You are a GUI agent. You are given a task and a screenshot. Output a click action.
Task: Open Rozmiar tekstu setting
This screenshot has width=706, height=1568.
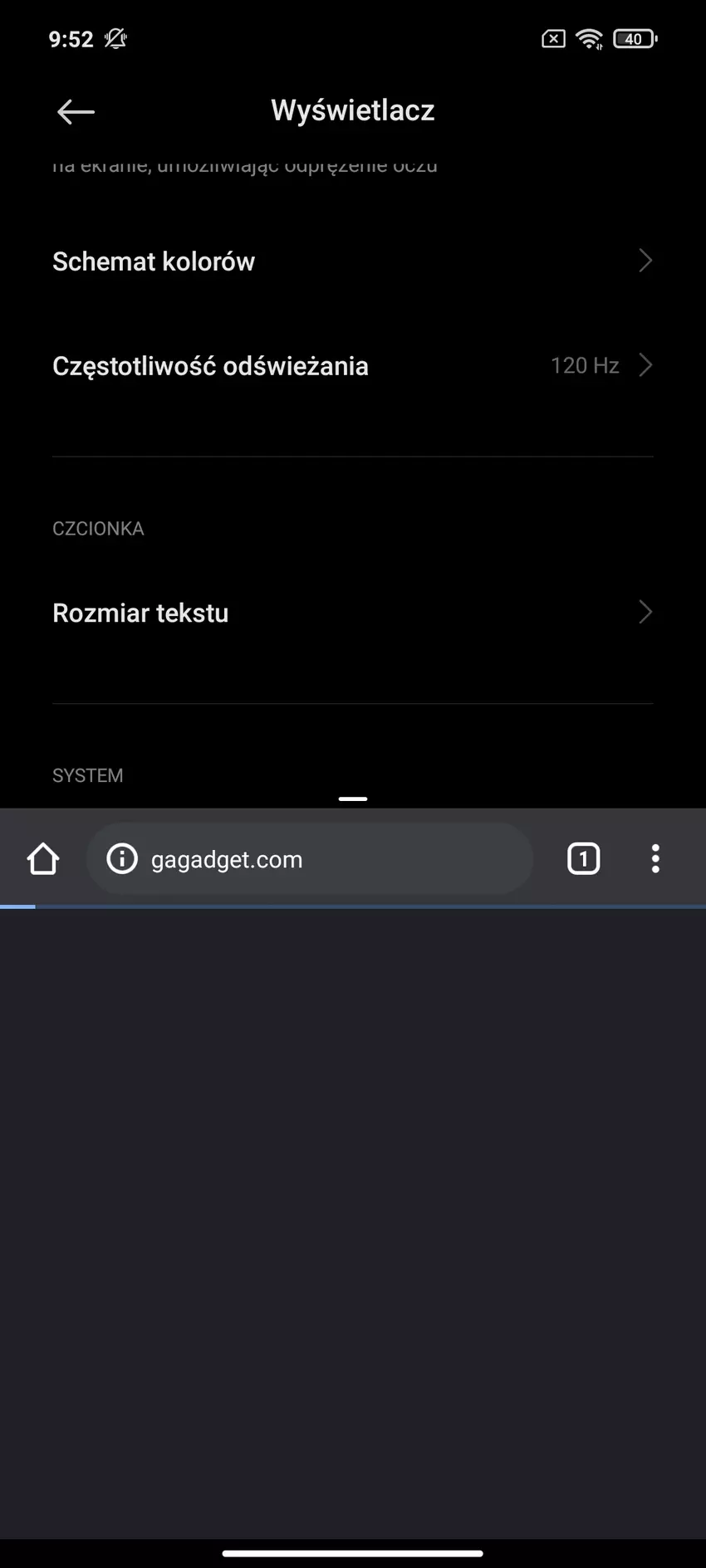coord(352,613)
